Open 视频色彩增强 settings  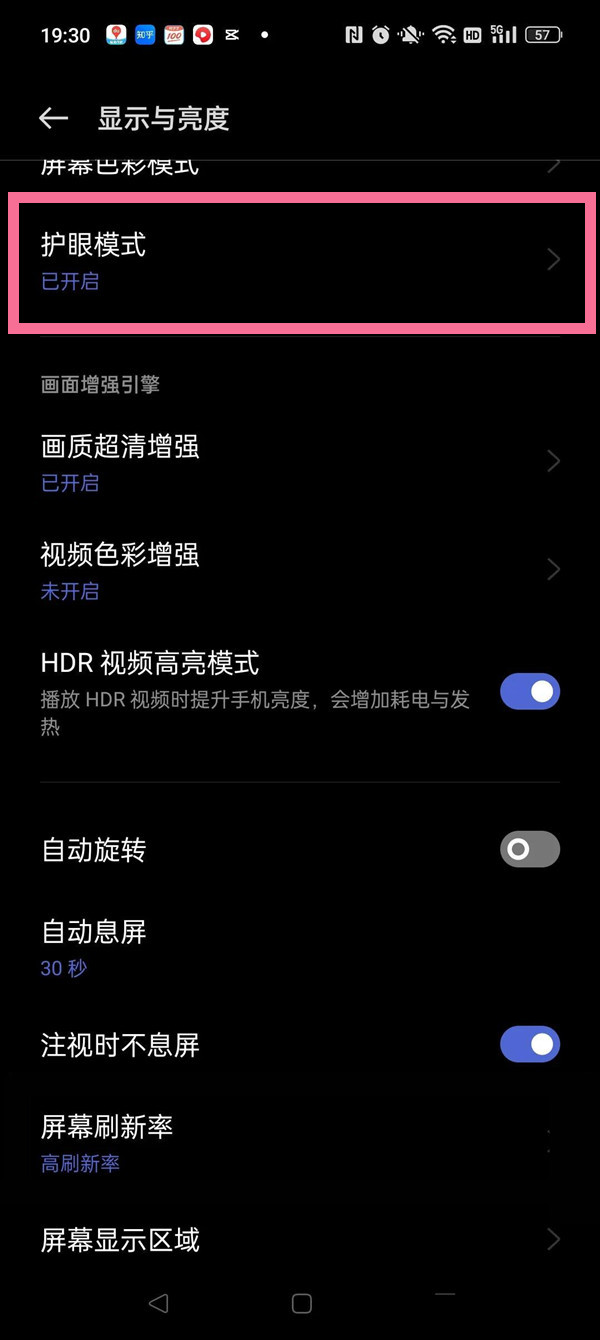click(298, 570)
